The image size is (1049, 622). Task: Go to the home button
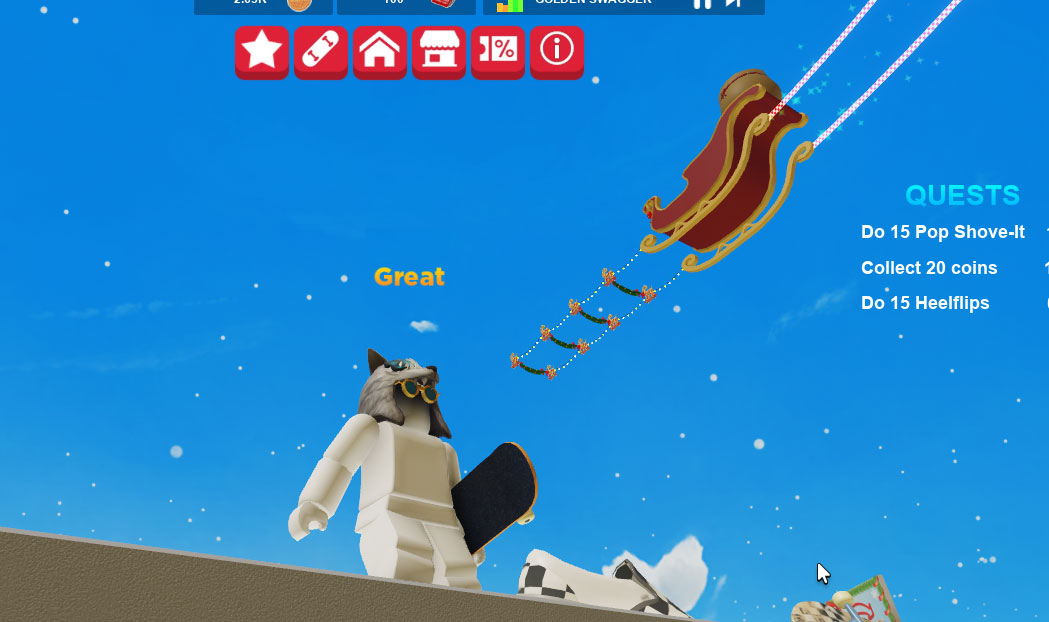(380, 50)
